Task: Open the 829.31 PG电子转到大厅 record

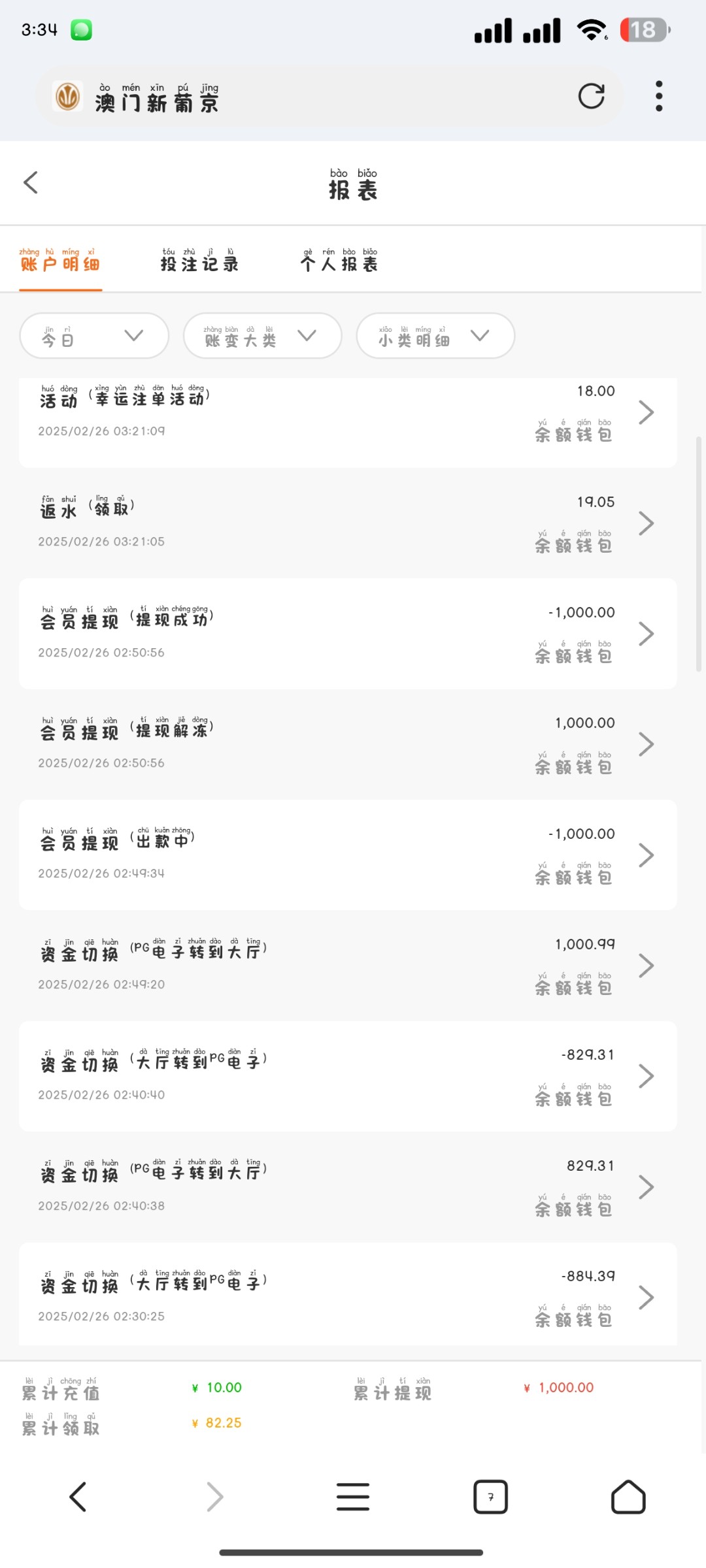Action: coord(348,1187)
